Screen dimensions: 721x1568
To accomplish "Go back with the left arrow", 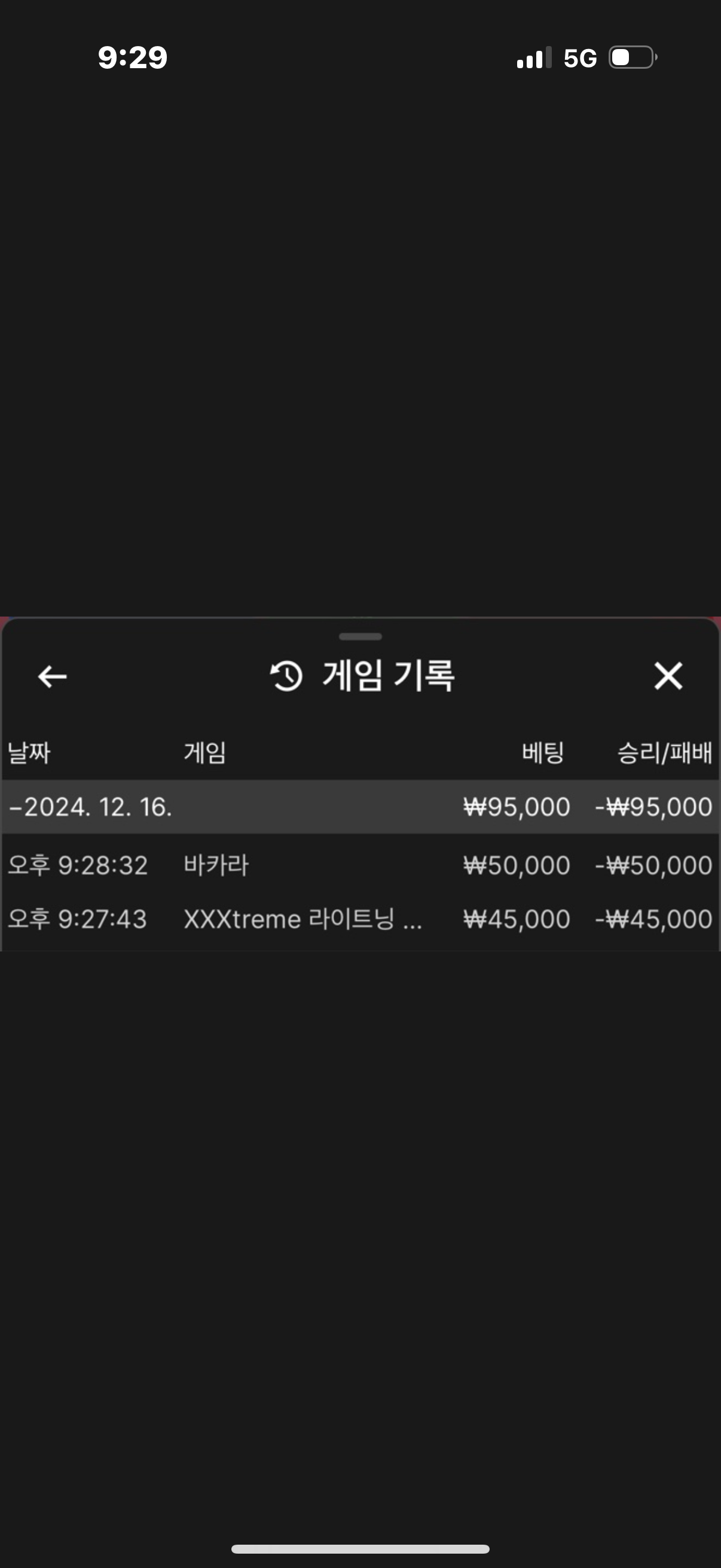I will tap(53, 676).
